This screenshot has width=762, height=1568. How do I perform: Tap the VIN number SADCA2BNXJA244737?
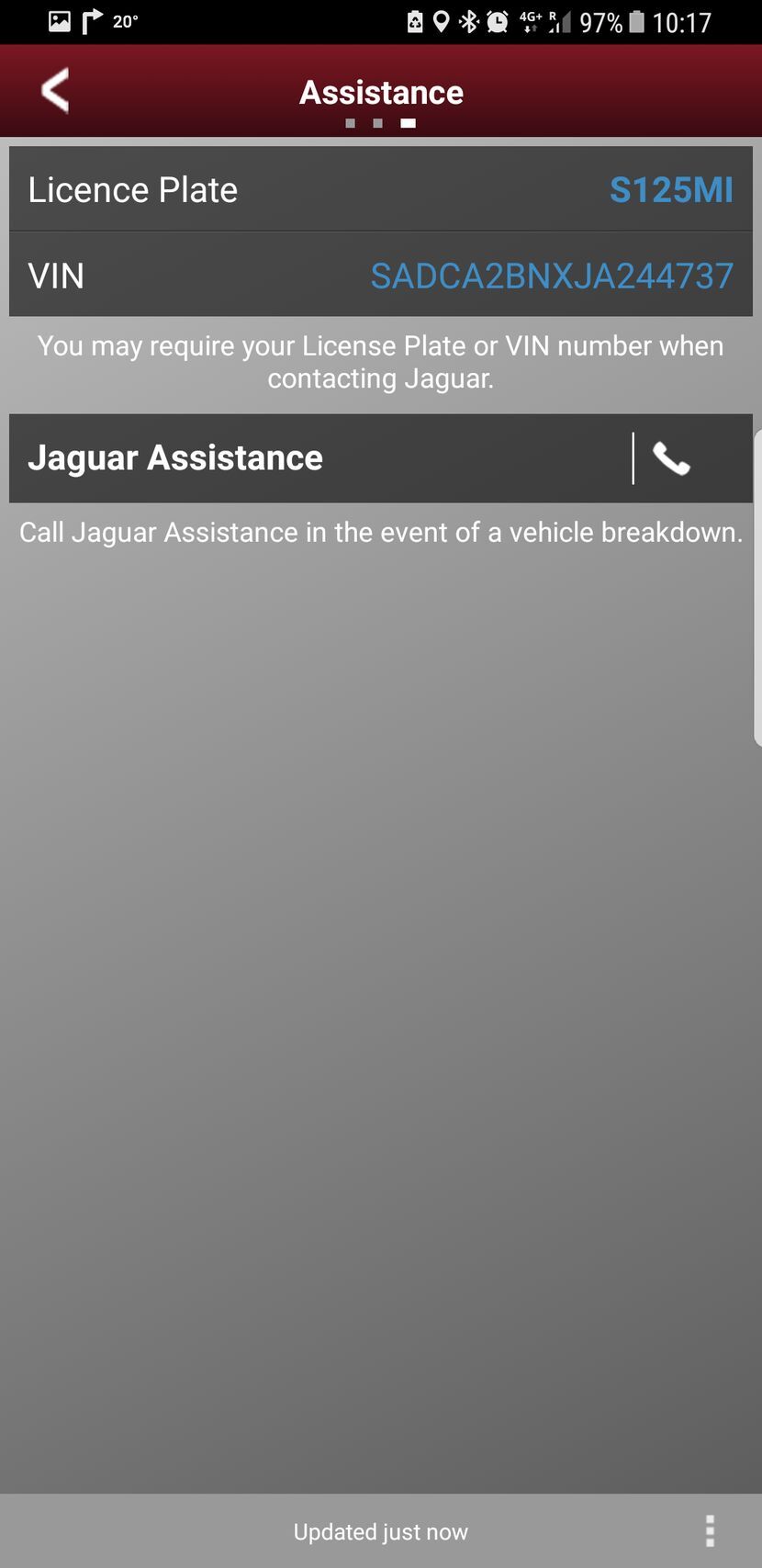tap(551, 276)
